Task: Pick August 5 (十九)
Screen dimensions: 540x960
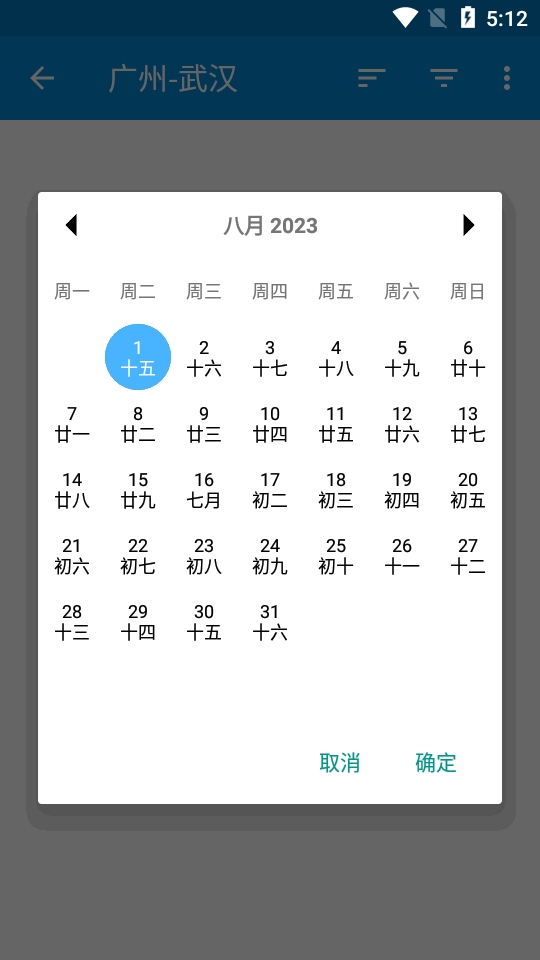Action: [x=402, y=358]
